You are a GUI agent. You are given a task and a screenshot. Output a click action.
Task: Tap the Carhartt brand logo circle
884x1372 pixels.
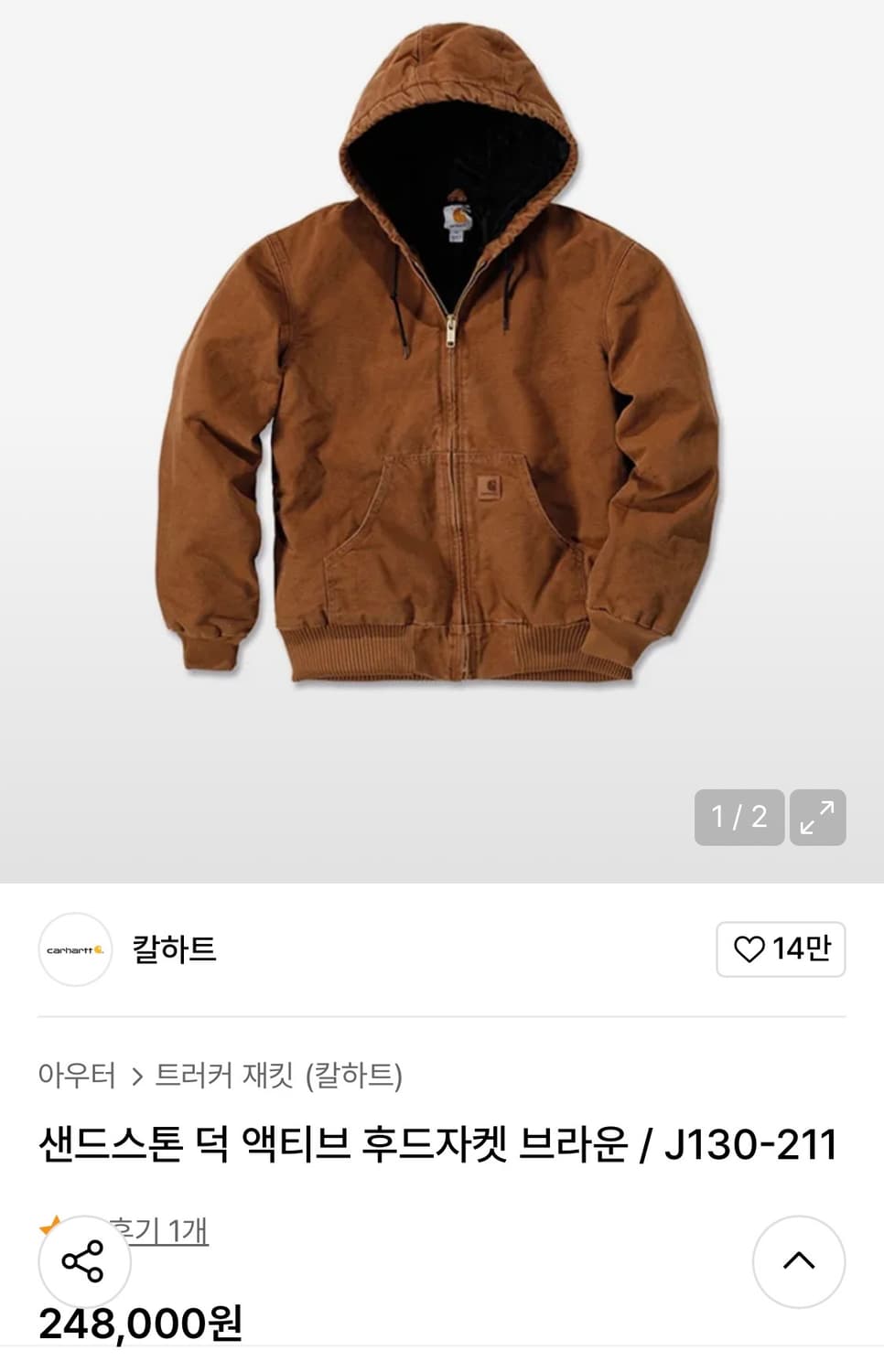(76, 951)
